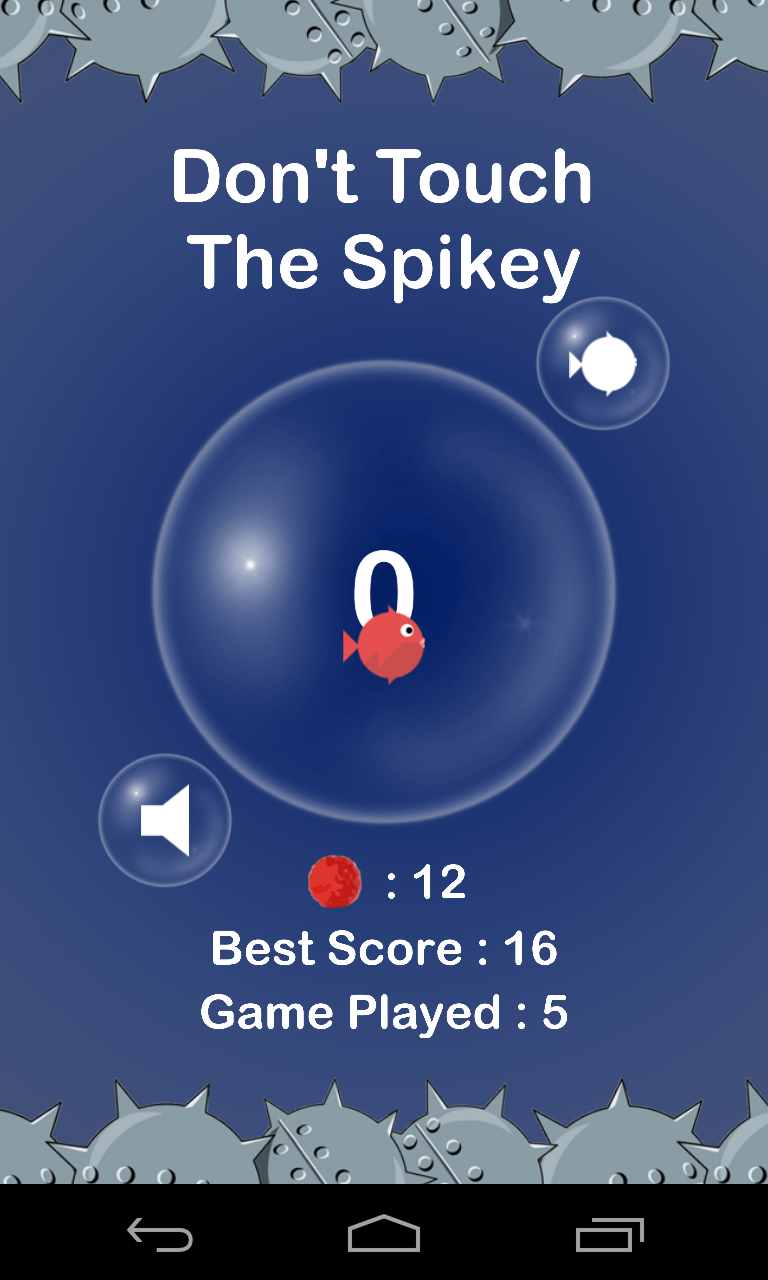Mute the sound via speaker bubble
Screen dimensions: 768x1280
click(165, 820)
